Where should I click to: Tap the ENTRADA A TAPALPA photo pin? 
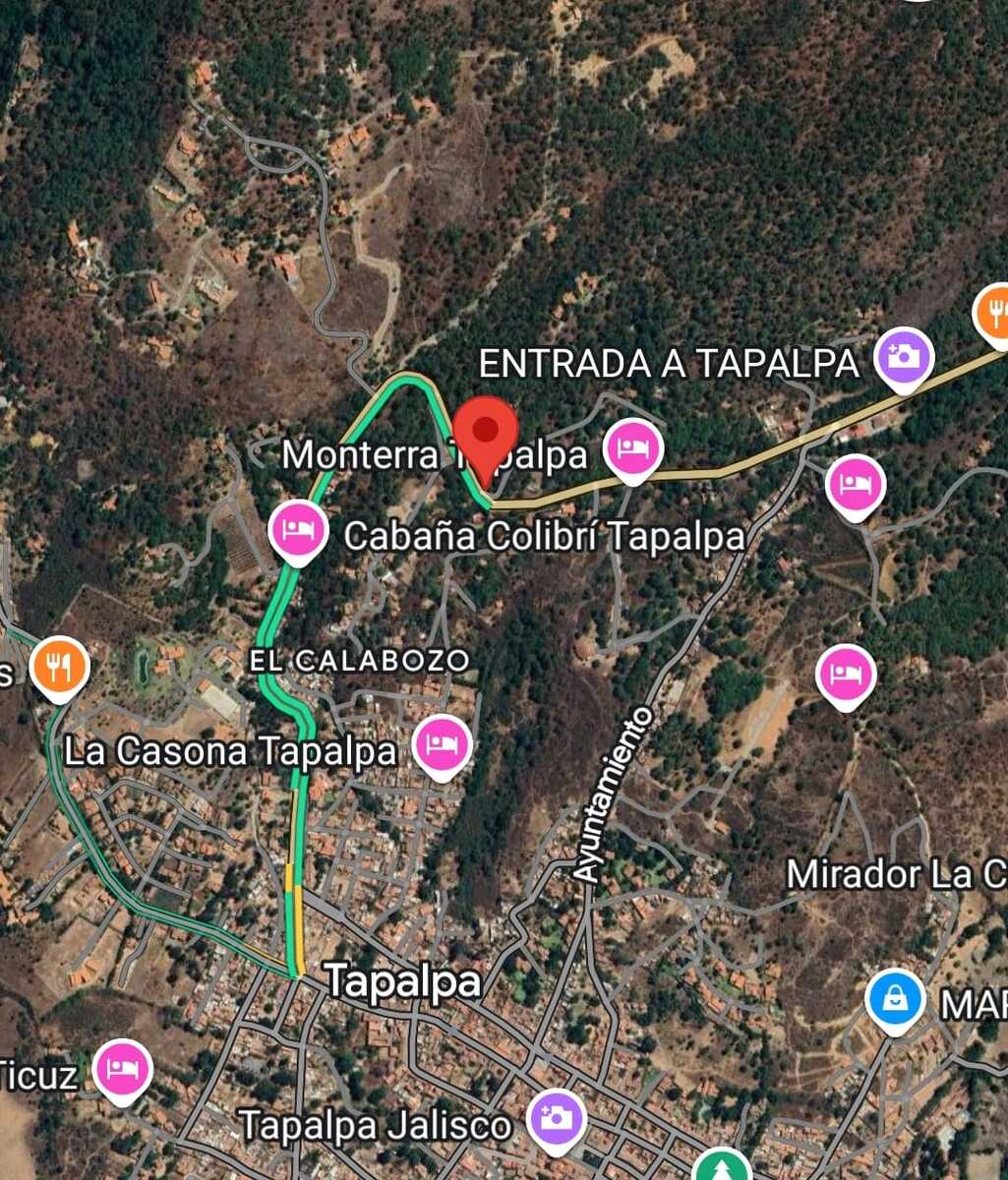tap(905, 357)
